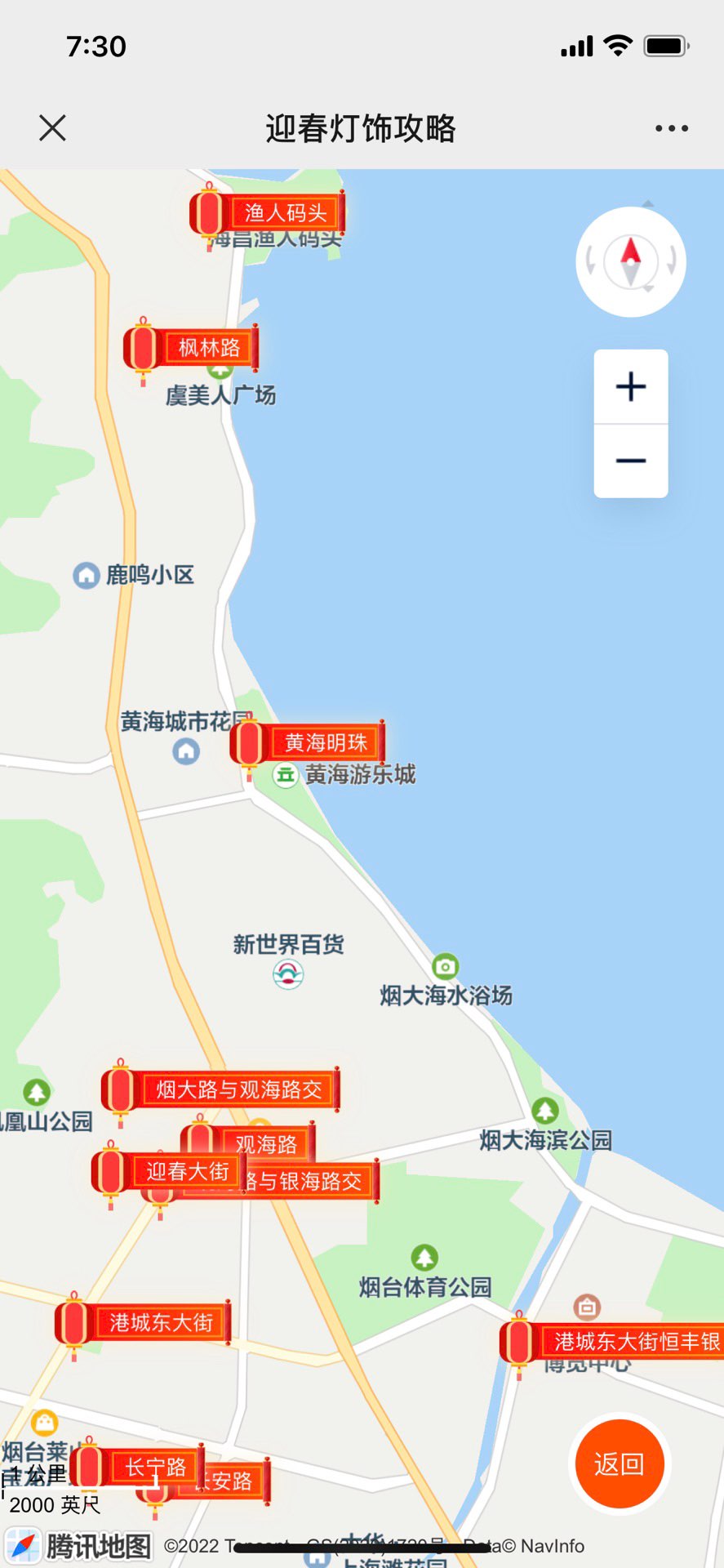This screenshot has height=1568, width=724.
Task: Reset map orientation with the compass
Action: pos(631,262)
